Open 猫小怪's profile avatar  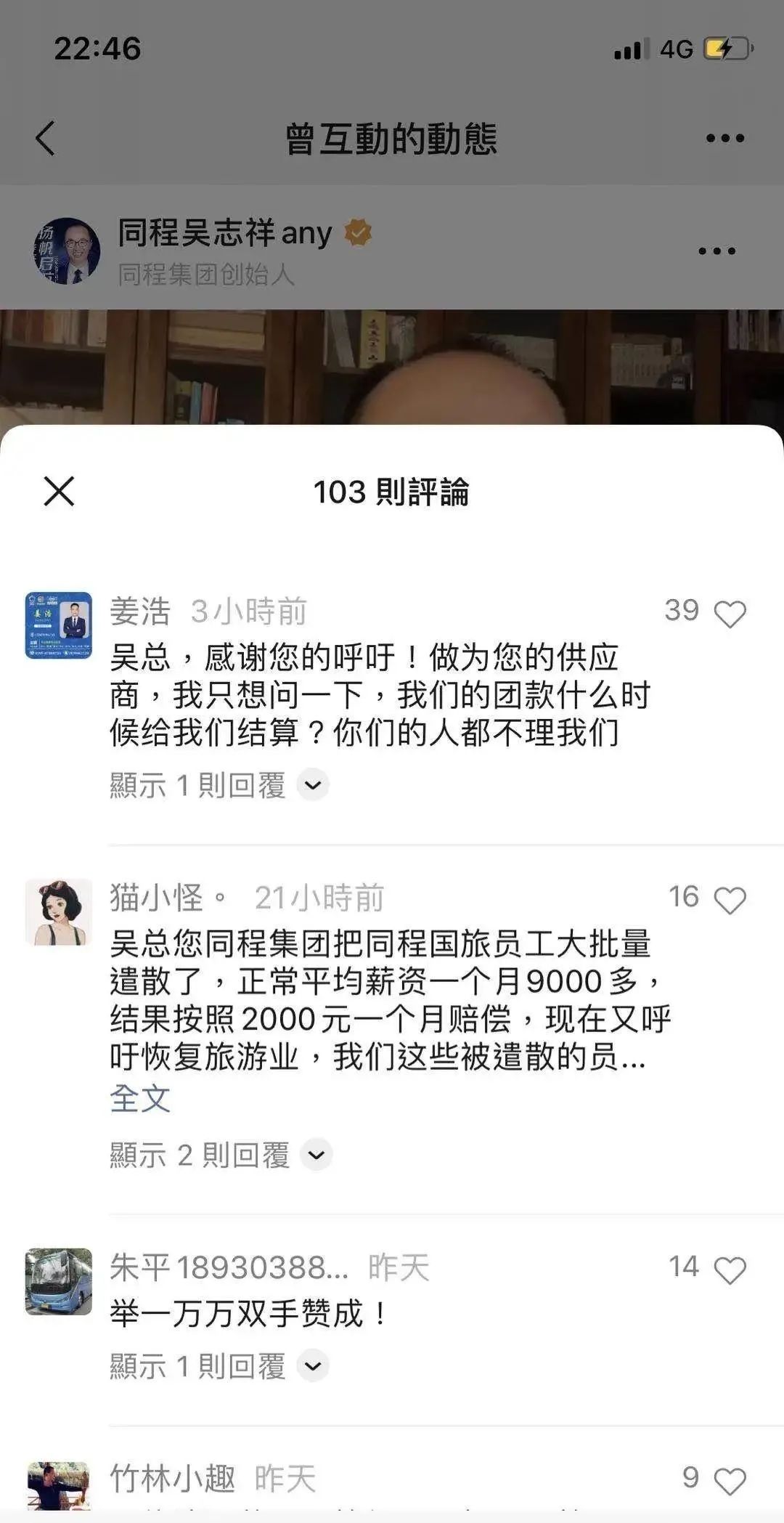[x=59, y=911]
